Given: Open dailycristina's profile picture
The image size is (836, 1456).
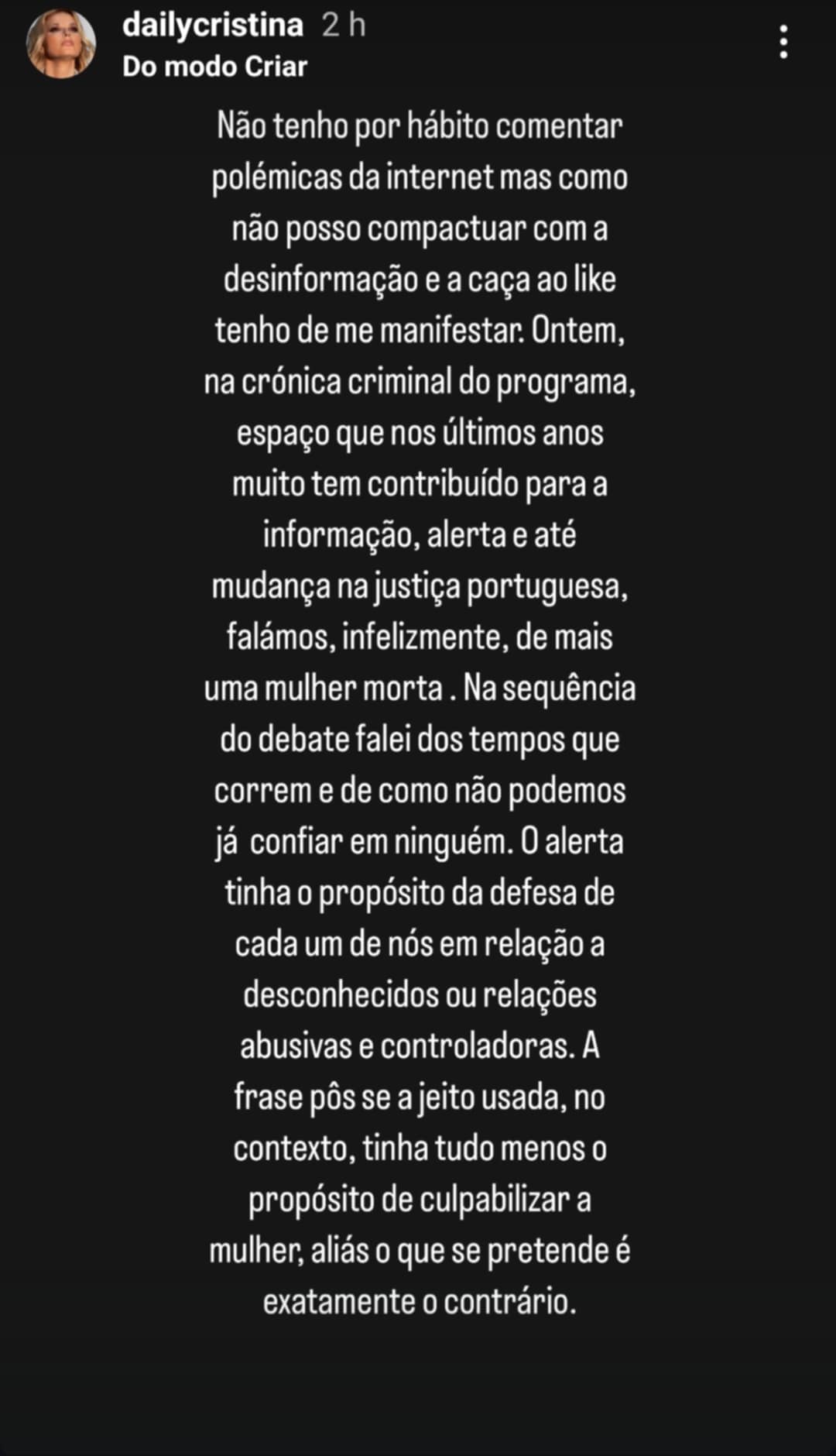Looking at the screenshot, I should point(61,44).
